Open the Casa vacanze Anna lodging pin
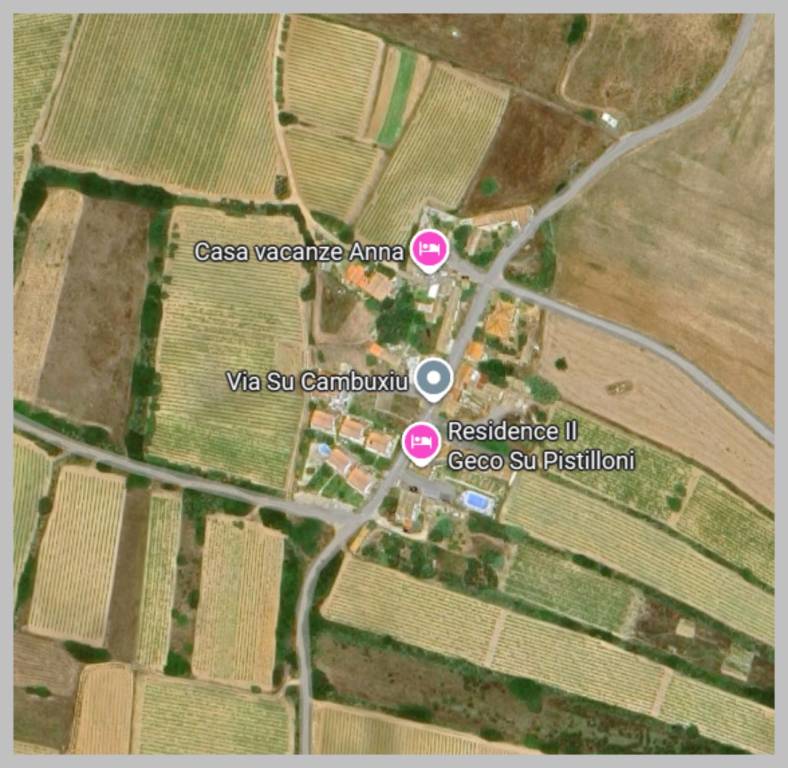This screenshot has width=788, height=768. pyautogui.click(x=429, y=250)
